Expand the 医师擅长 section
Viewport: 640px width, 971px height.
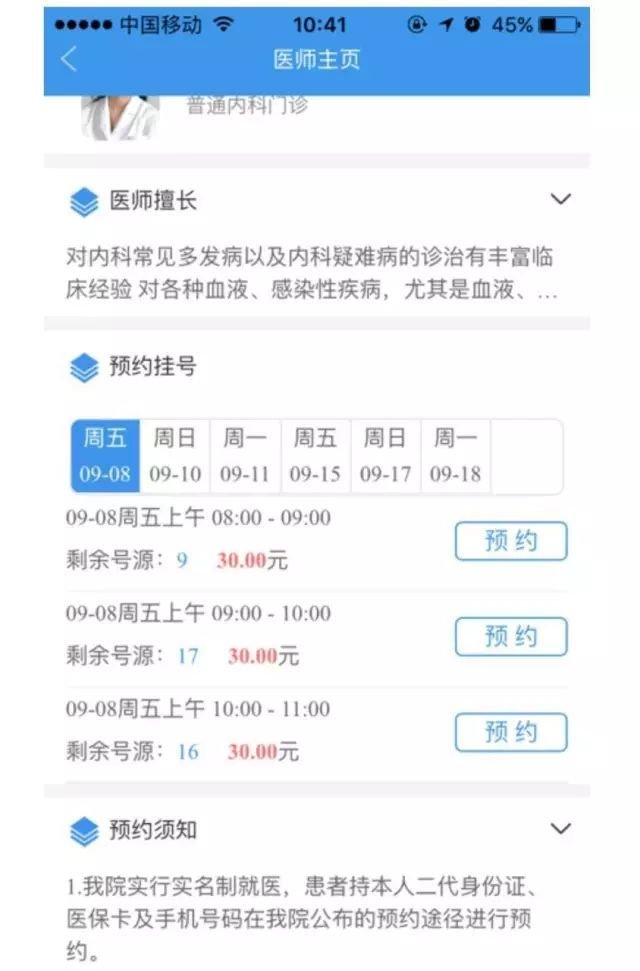click(561, 199)
